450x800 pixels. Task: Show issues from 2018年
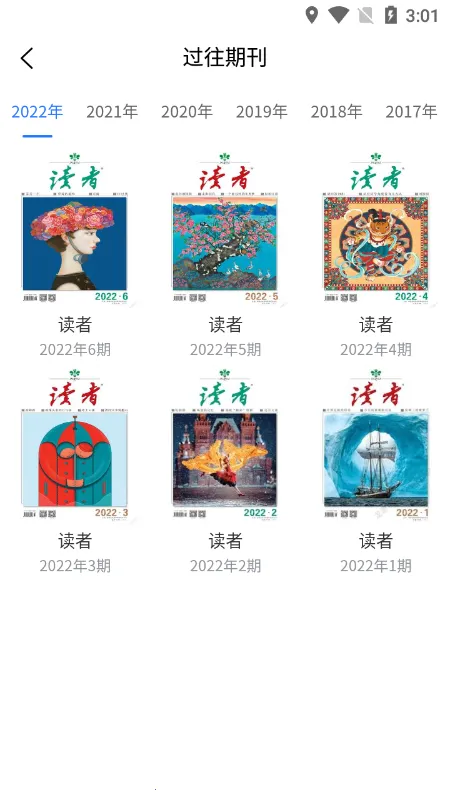pyautogui.click(x=337, y=112)
